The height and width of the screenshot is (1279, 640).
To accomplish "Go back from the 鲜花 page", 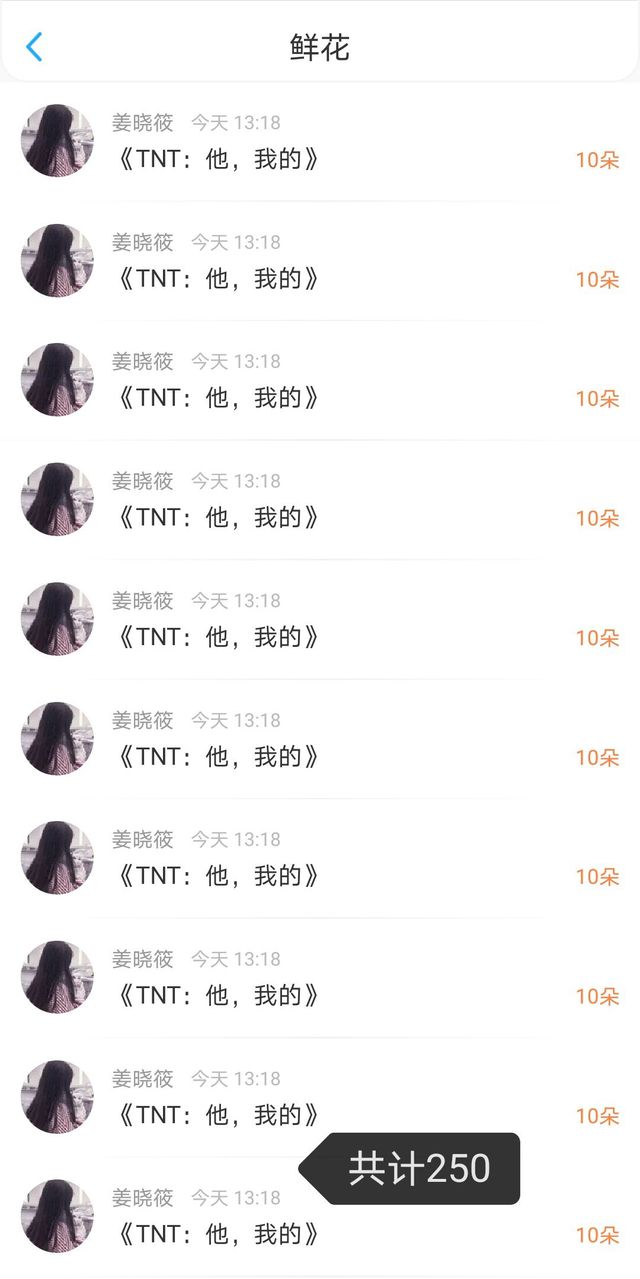I will [x=34, y=46].
